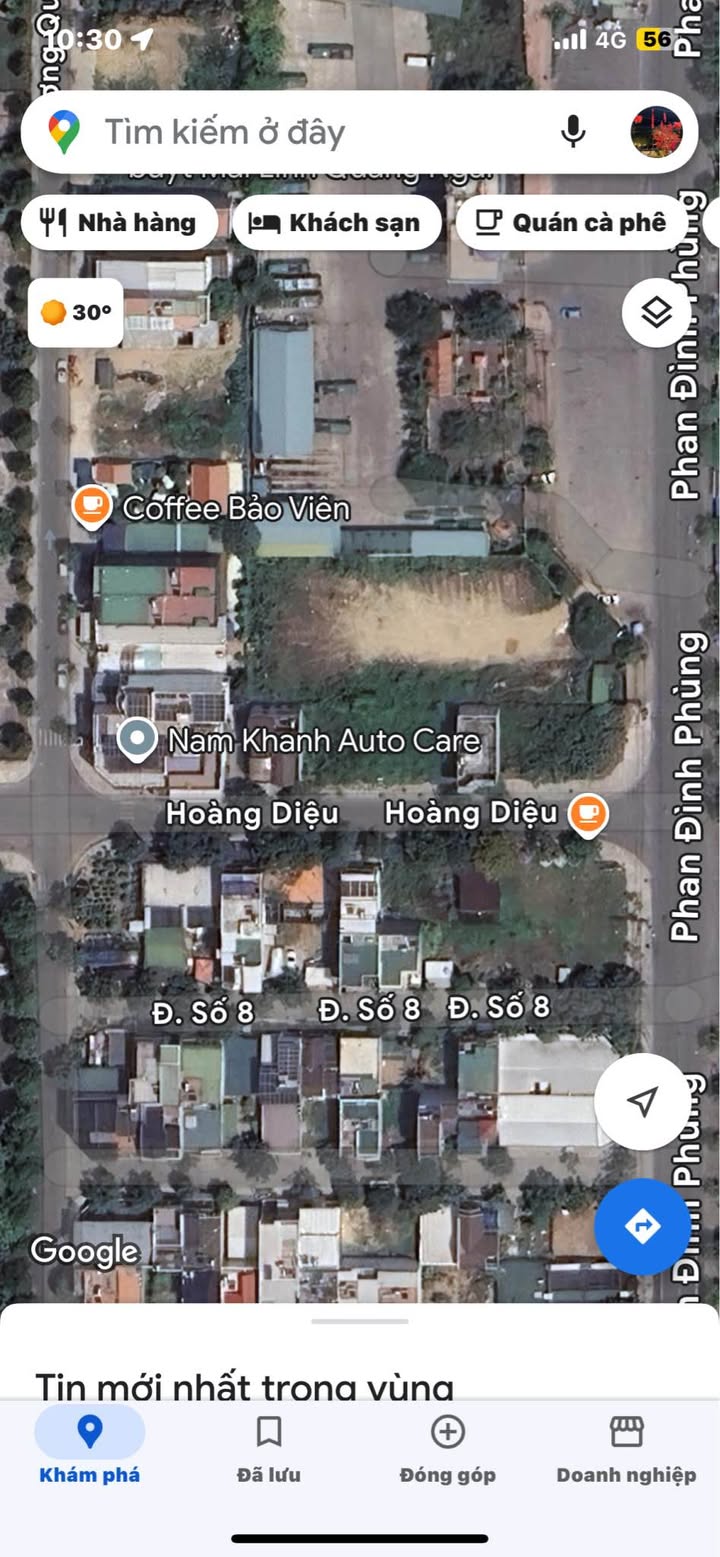This screenshot has height=1557, width=720.
Task: Switch to the Đã lưu tab
Action: pyautogui.click(x=268, y=1448)
